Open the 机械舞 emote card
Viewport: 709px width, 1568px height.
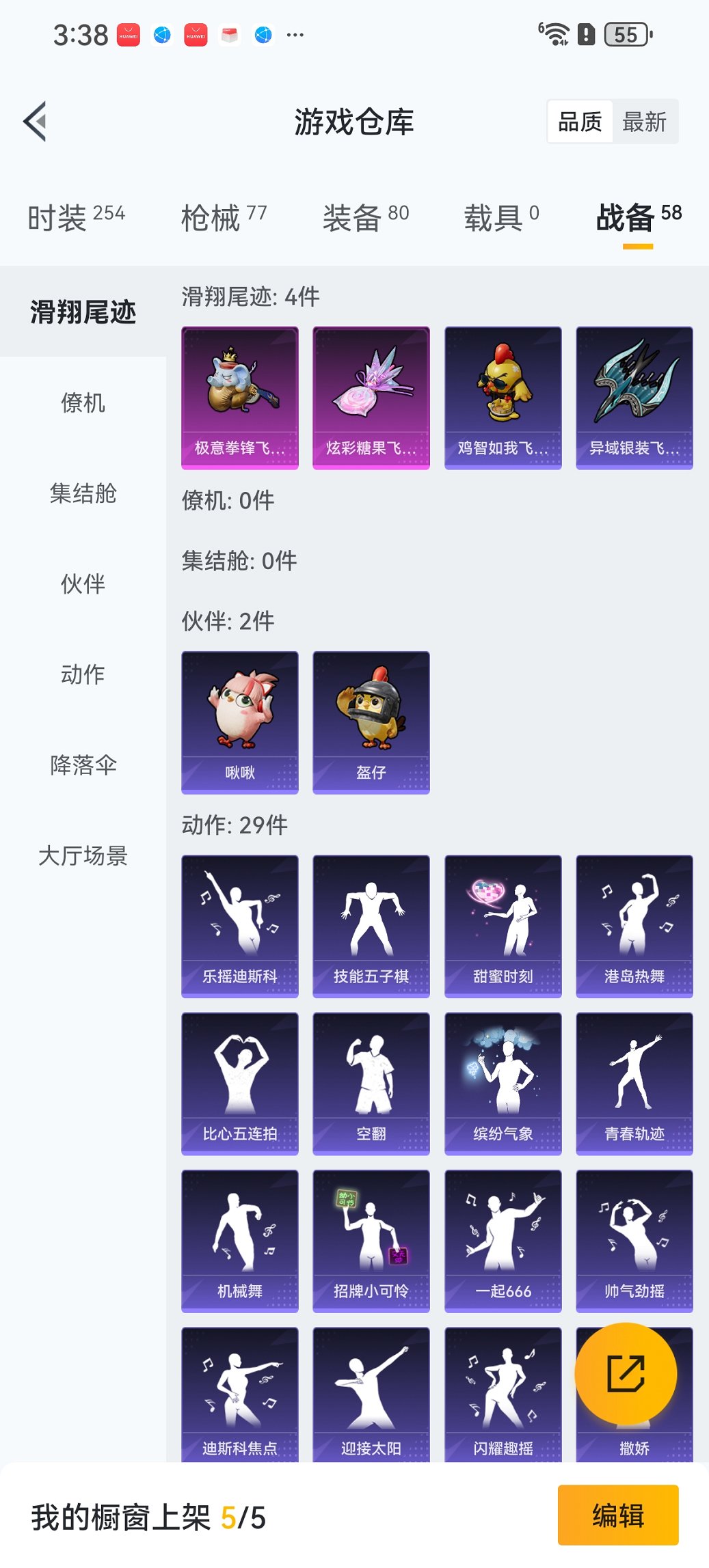(x=239, y=1240)
